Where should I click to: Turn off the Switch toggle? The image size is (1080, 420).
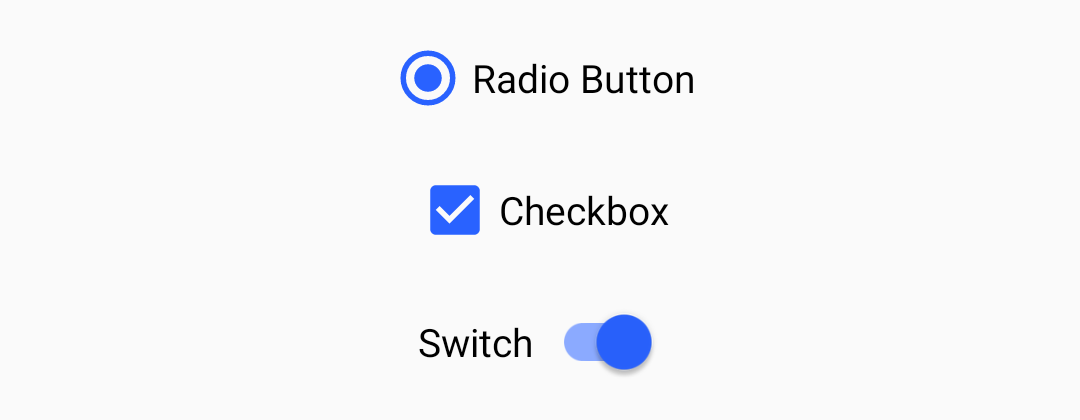coord(608,342)
